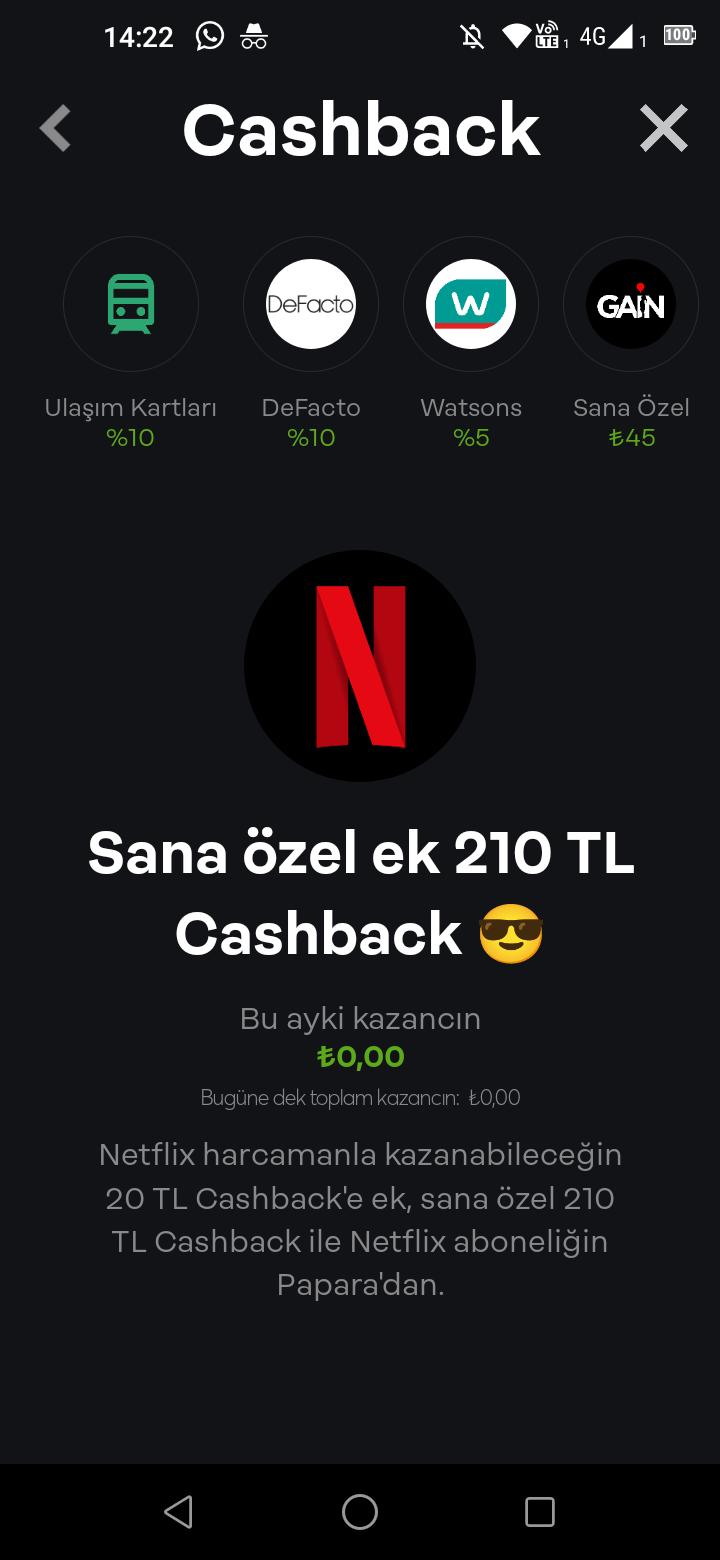Tap the Android home navigation circle
This screenshot has height=1560, width=720.
tap(360, 1511)
